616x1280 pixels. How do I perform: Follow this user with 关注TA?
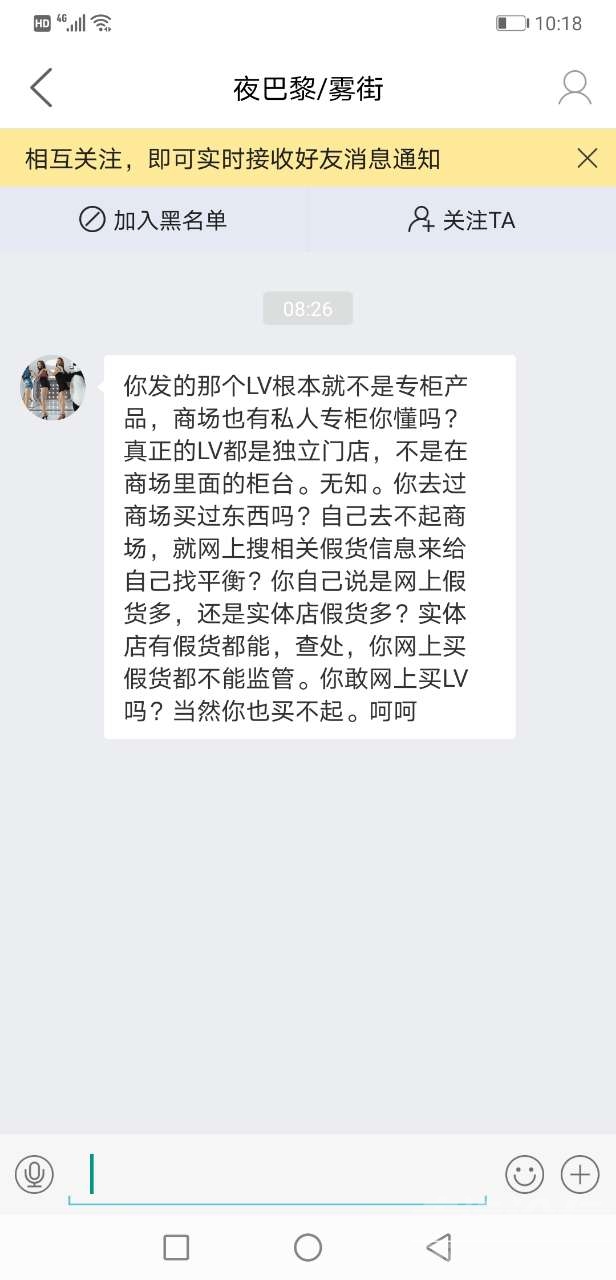coord(461,220)
